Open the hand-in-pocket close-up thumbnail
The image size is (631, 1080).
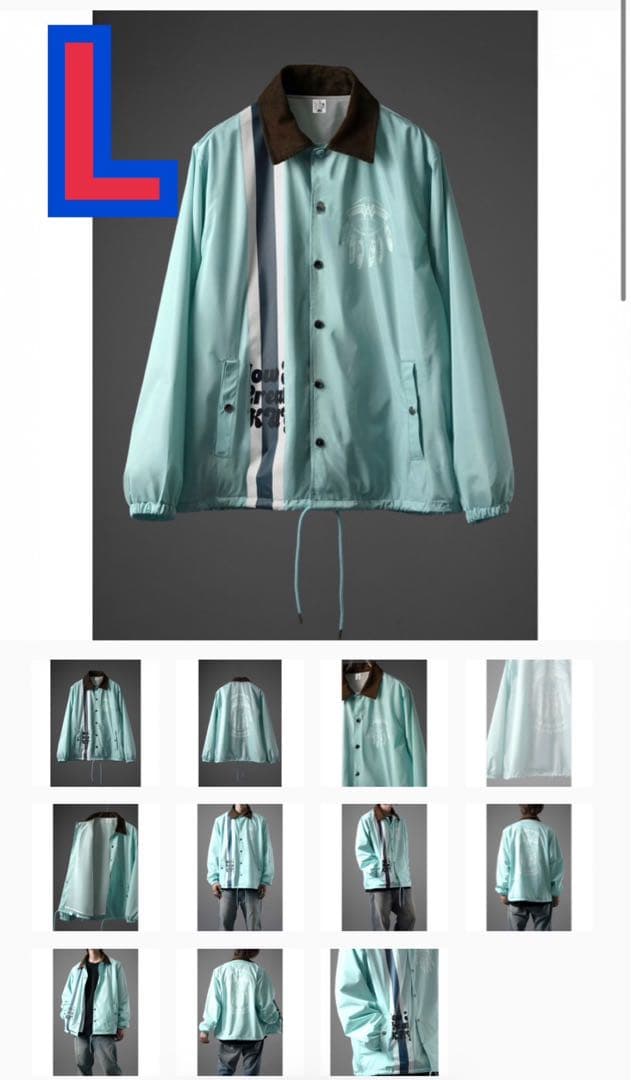384,1011
